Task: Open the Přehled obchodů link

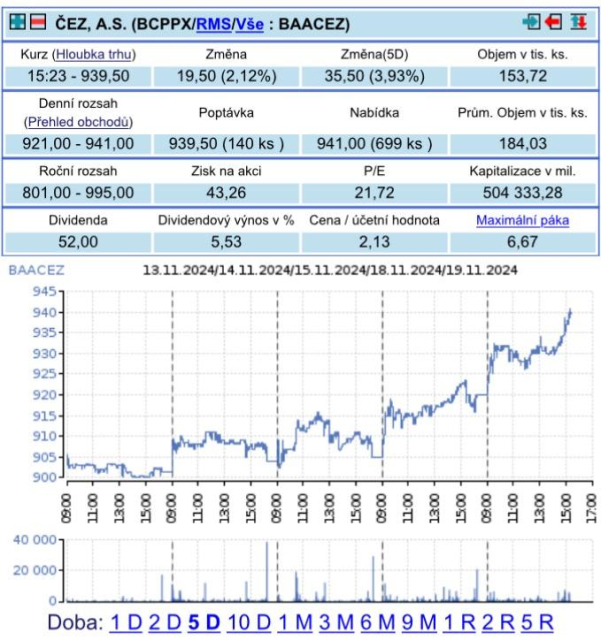Action: 79,121
